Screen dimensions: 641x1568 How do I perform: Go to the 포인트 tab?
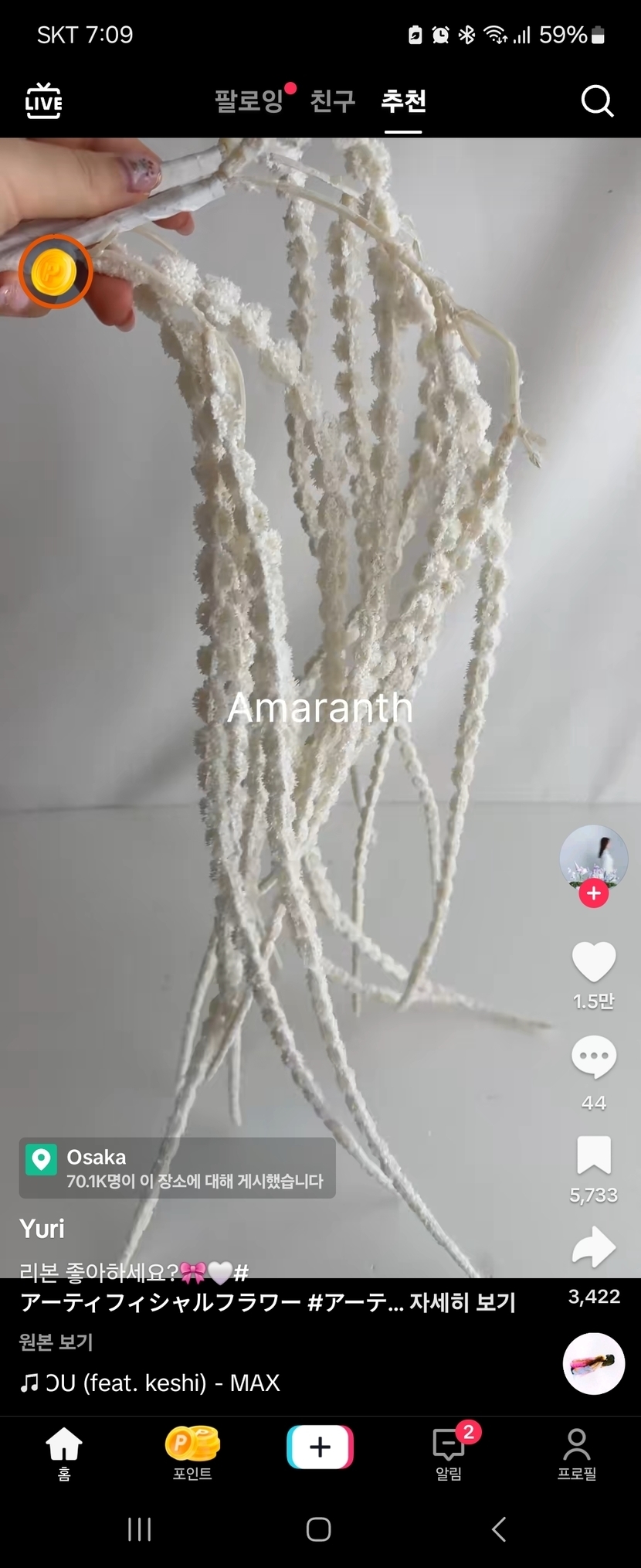pyautogui.click(x=192, y=1452)
